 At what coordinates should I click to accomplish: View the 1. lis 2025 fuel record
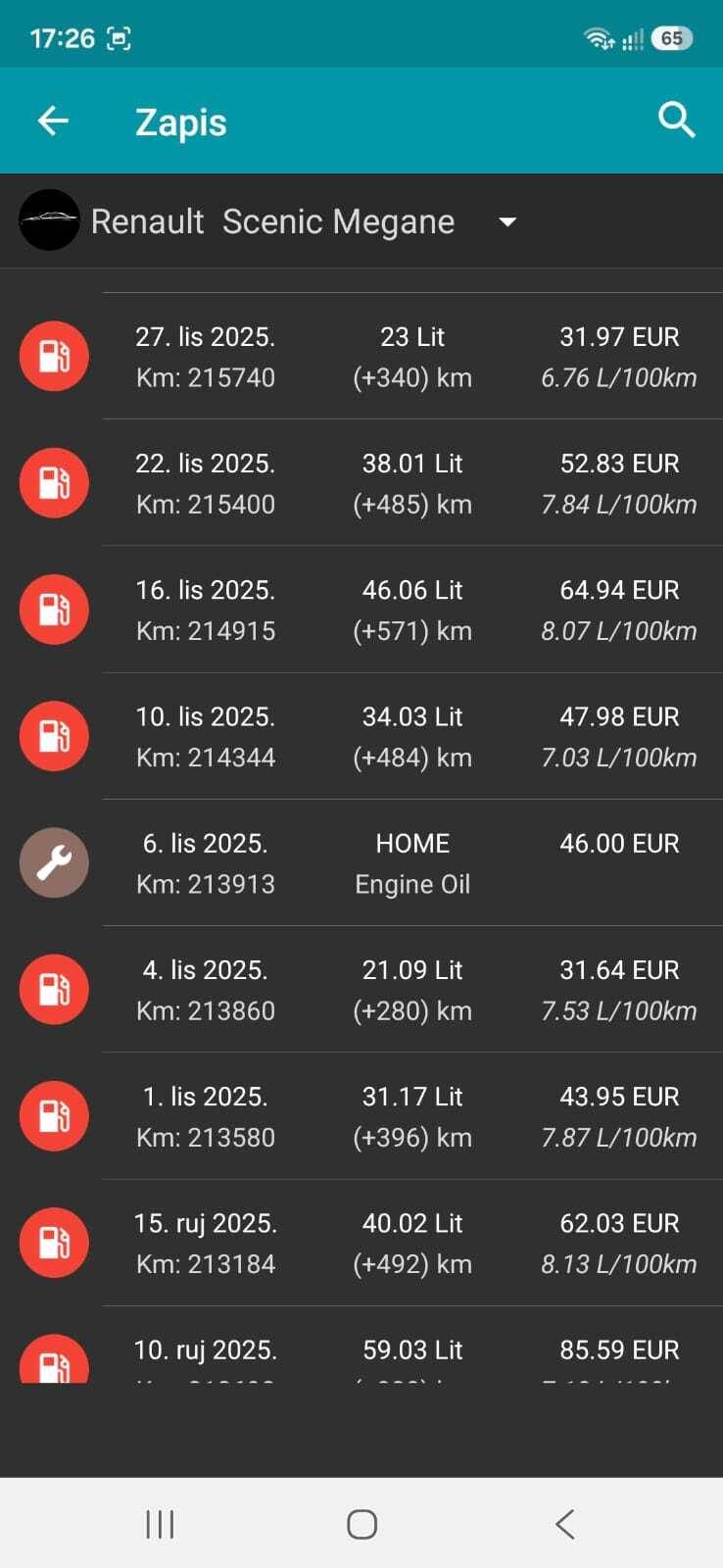click(x=361, y=1115)
